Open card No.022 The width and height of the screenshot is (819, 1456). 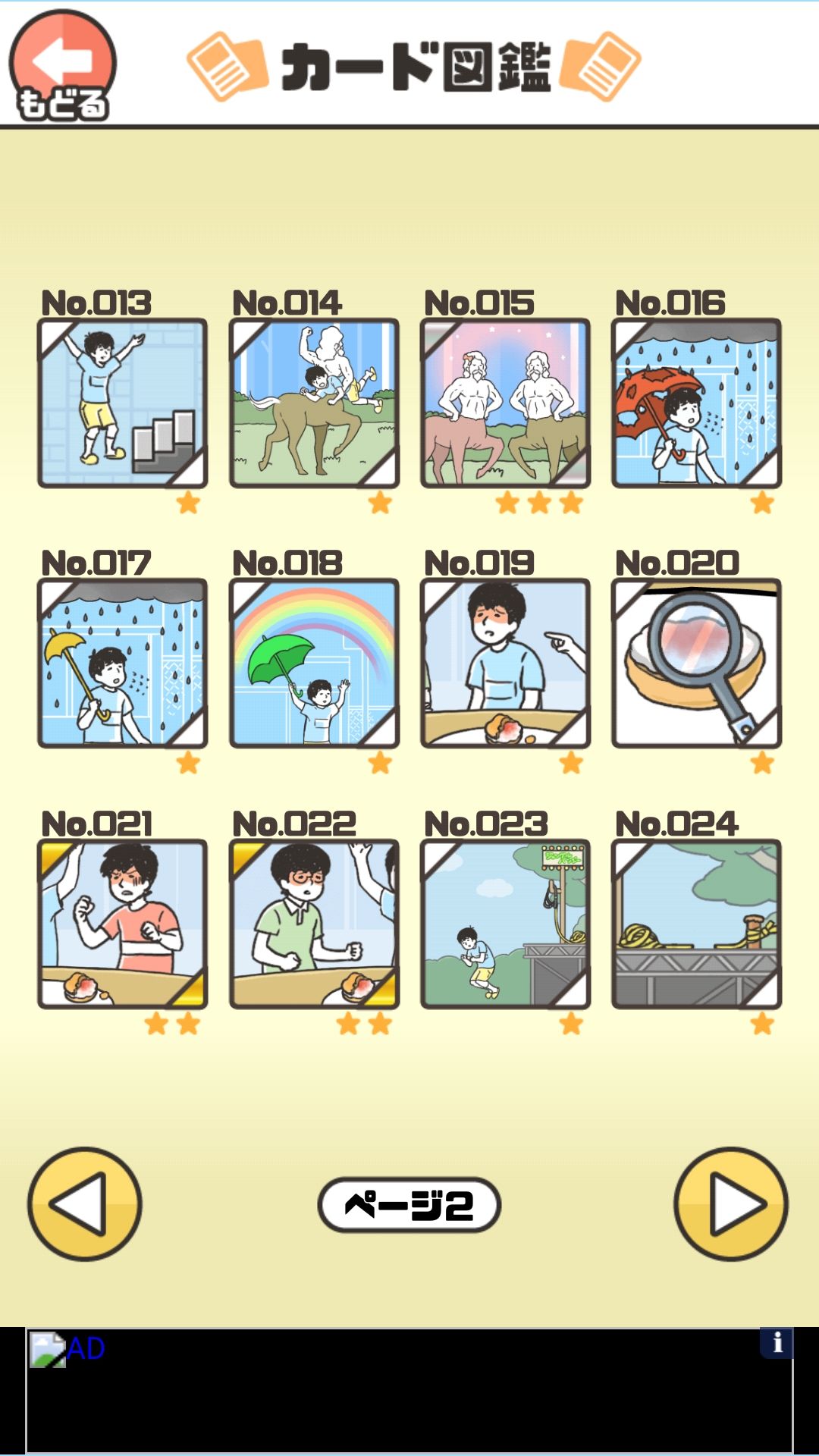[314, 924]
